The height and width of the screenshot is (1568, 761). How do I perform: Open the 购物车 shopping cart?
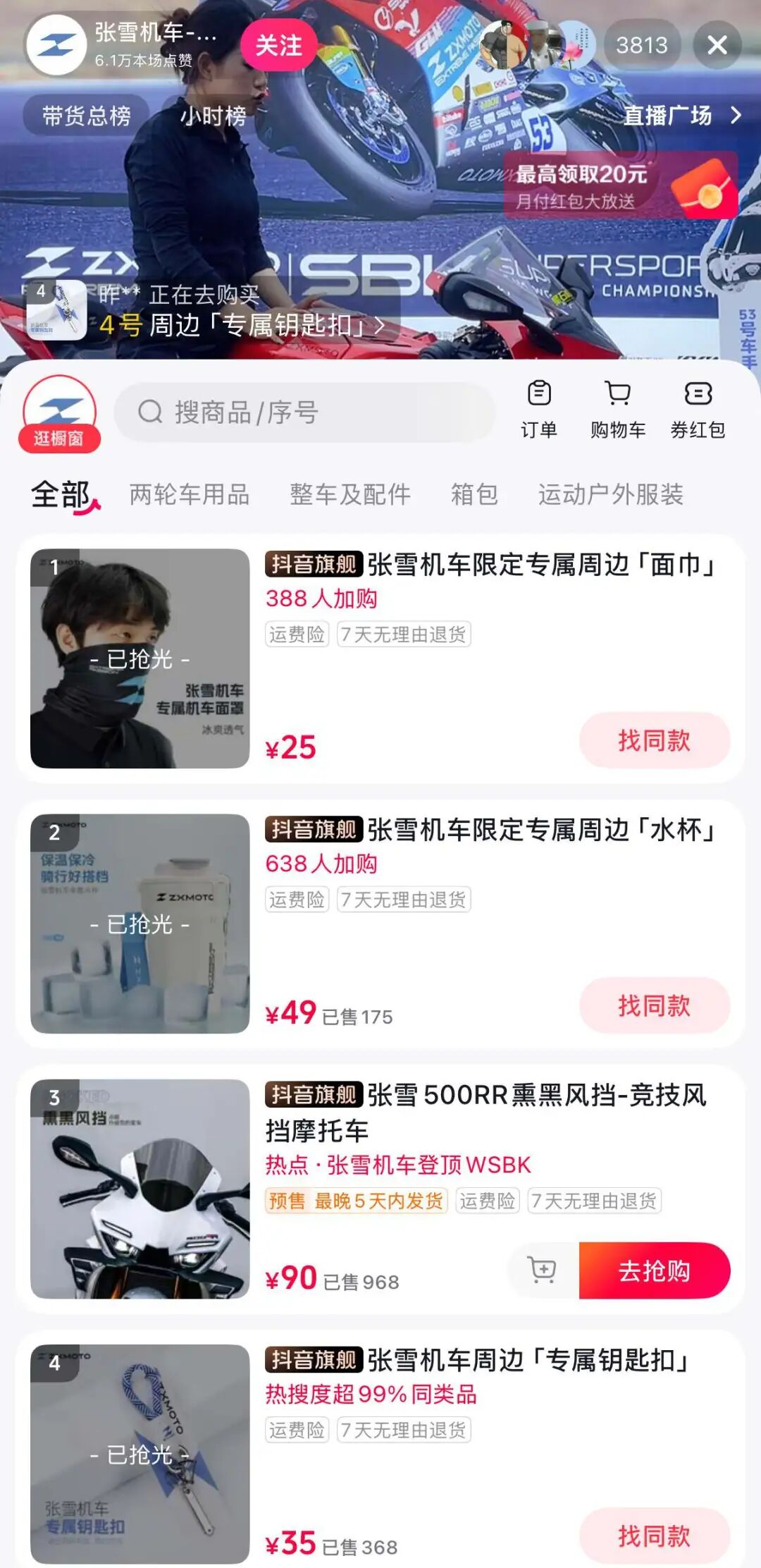pyautogui.click(x=618, y=409)
